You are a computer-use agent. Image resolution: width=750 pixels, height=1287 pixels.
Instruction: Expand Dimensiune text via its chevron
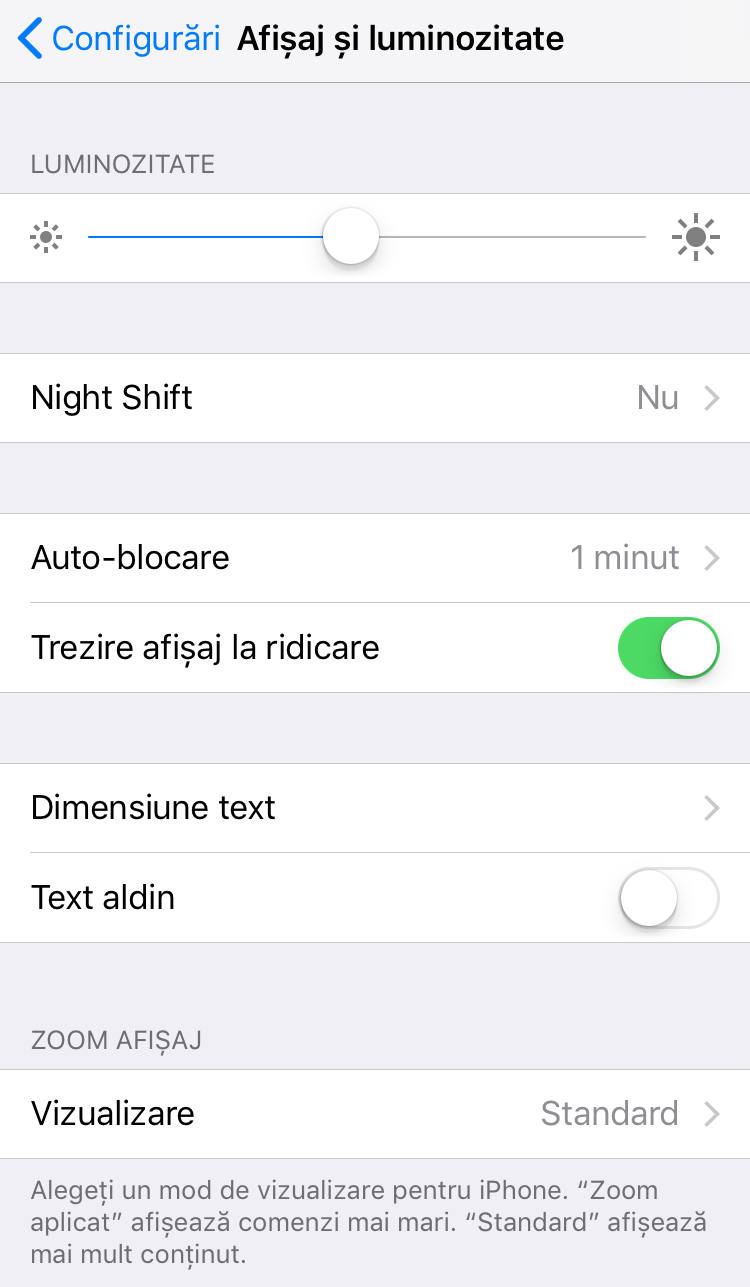click(x=712, y=808)
